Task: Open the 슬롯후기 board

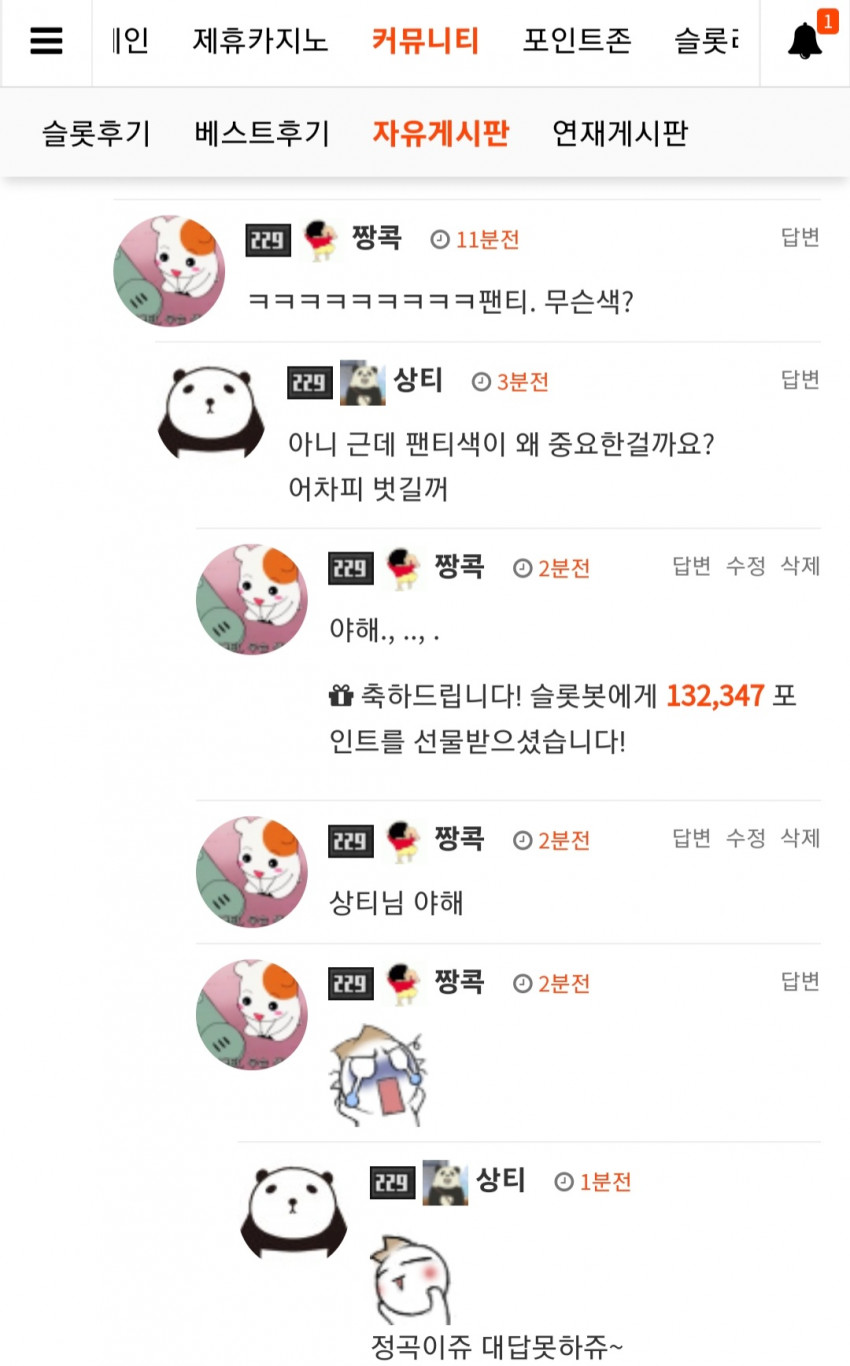Action: click(96, 133)
